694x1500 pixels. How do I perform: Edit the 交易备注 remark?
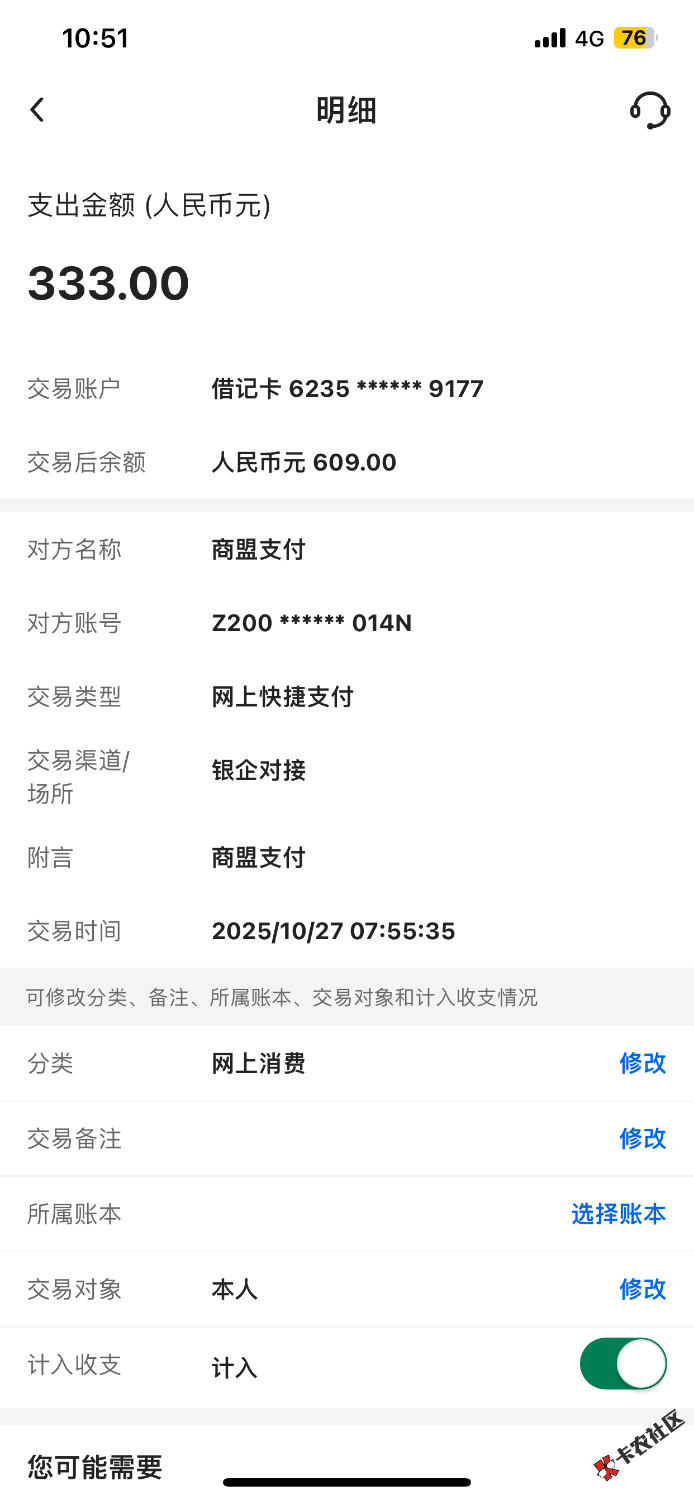tap(642, 1138)
